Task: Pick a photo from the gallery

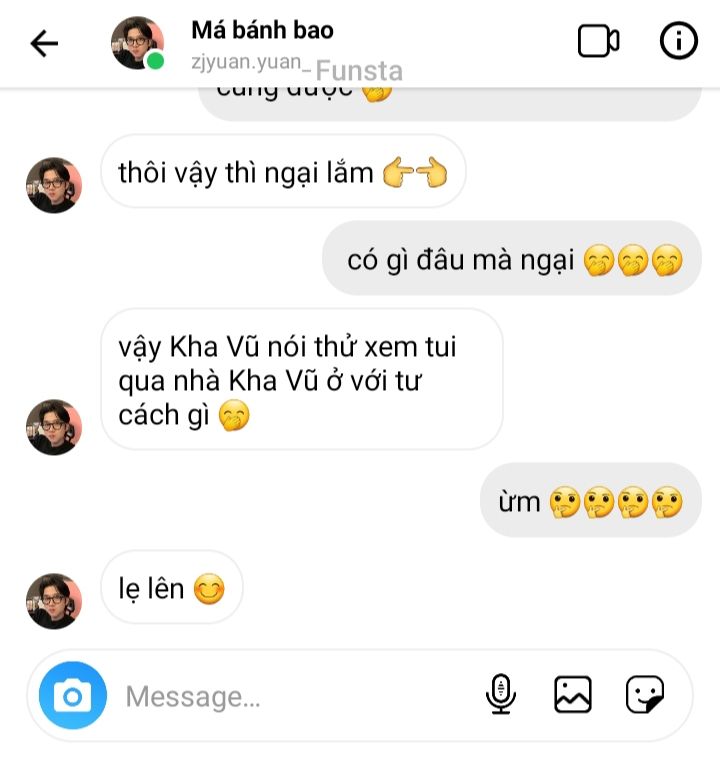Action: (572, 695)
